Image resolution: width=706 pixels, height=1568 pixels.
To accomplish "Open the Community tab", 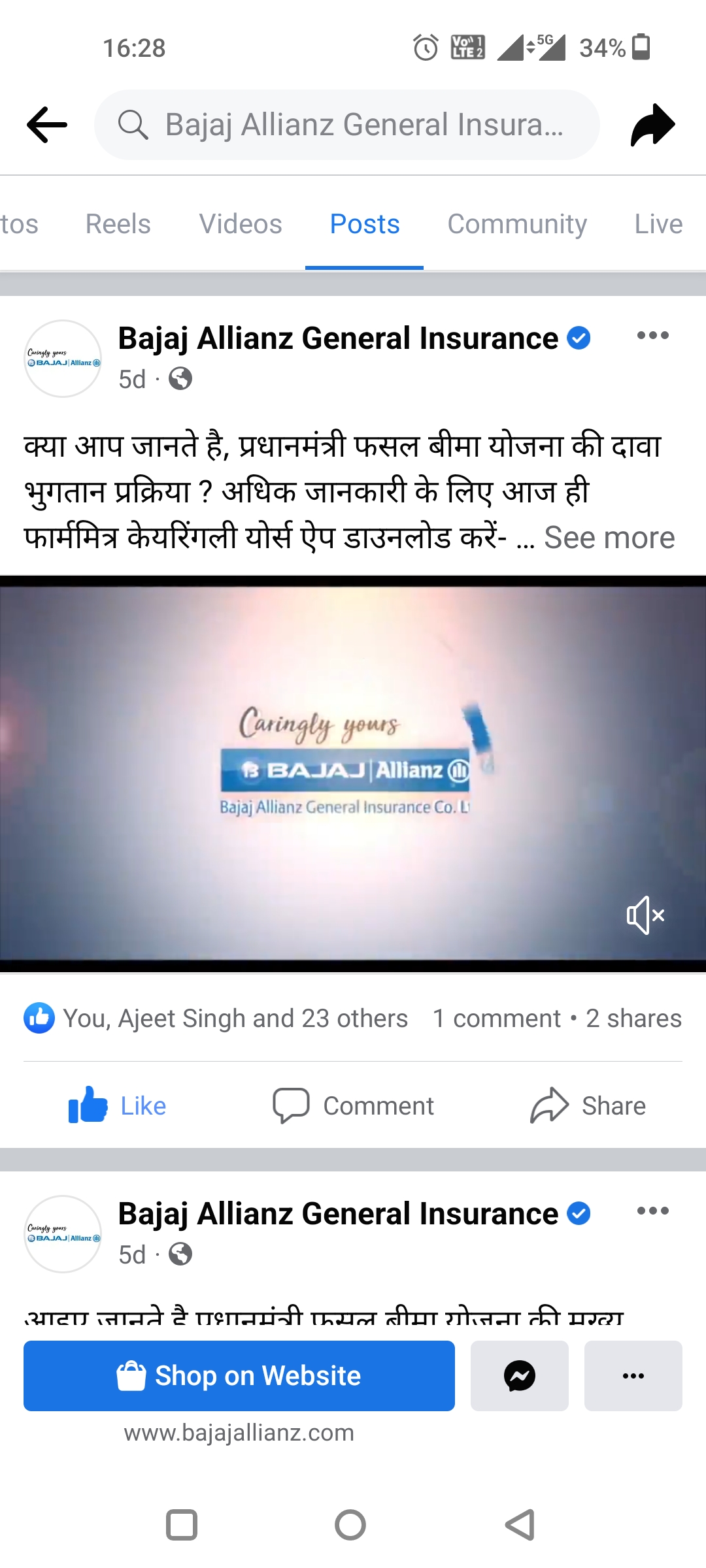I will tap(516, 224).
